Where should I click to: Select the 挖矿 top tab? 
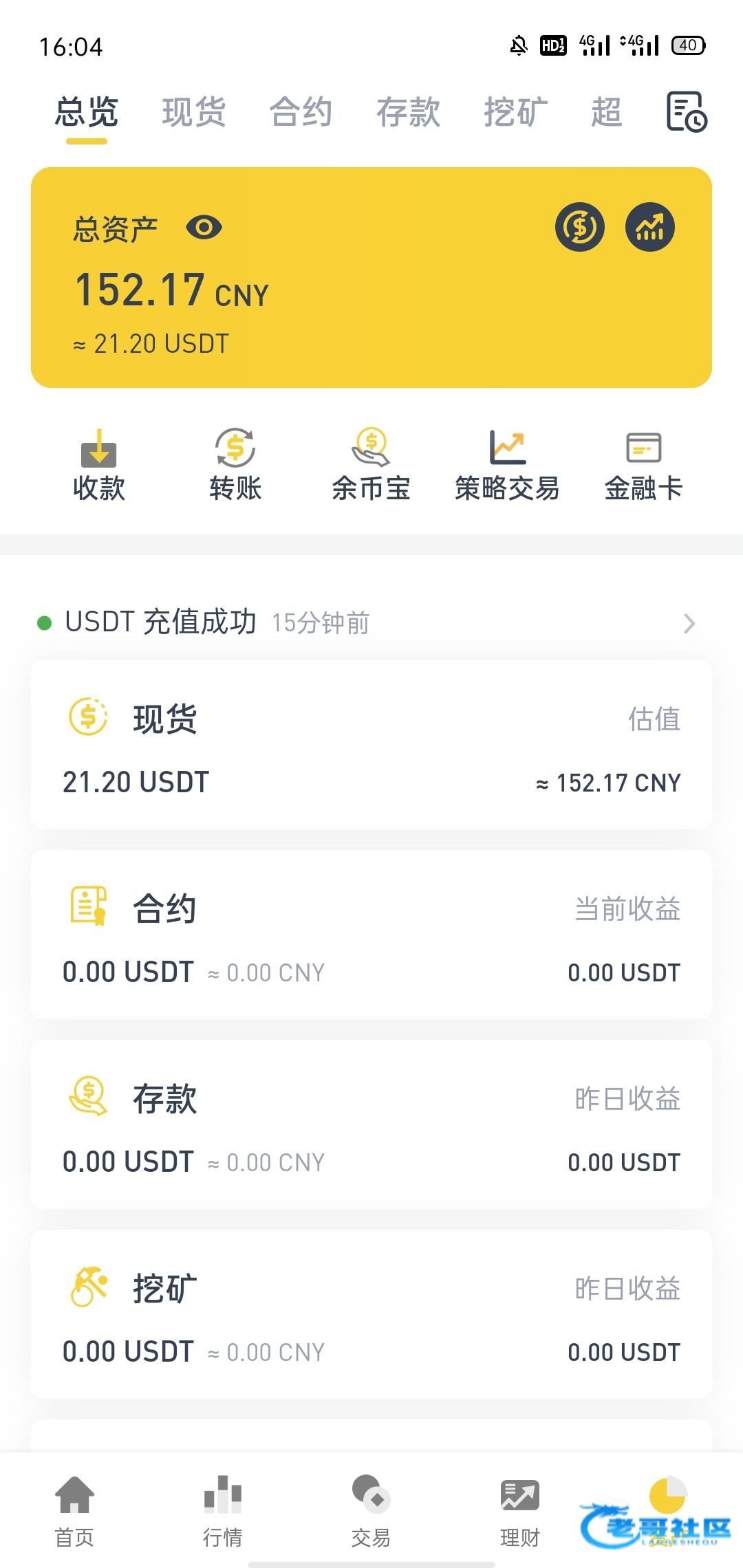point(515,112)
